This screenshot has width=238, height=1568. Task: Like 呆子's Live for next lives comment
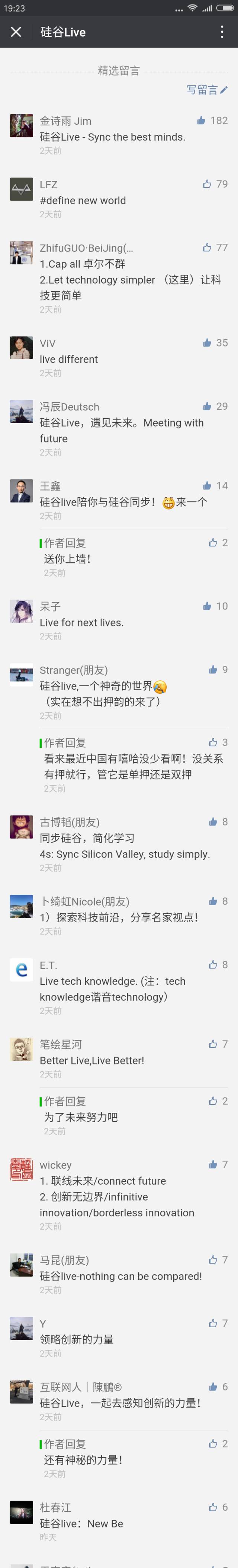pos(207,606)
